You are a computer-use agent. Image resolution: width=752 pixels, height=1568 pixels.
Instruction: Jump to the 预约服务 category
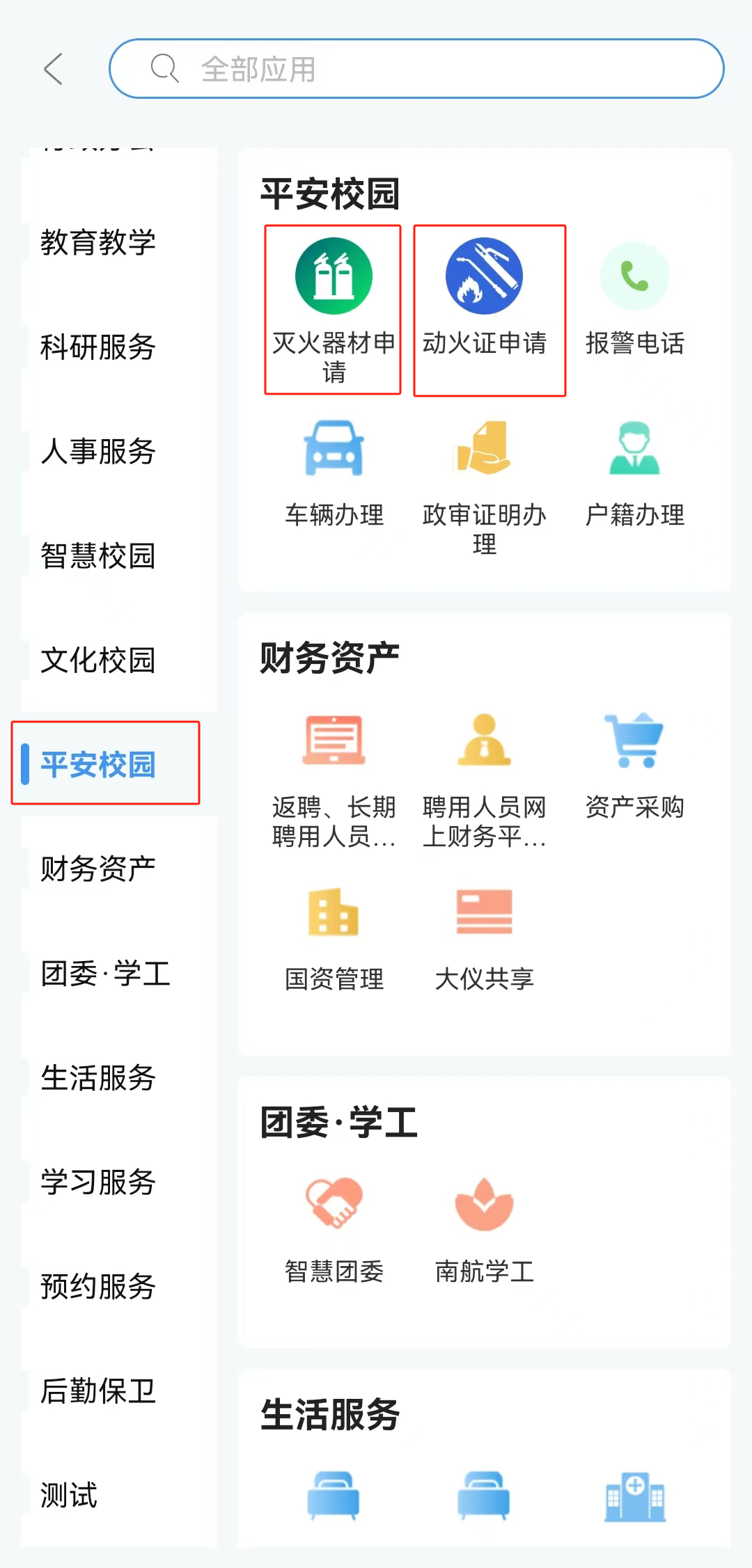[98, 1286]
